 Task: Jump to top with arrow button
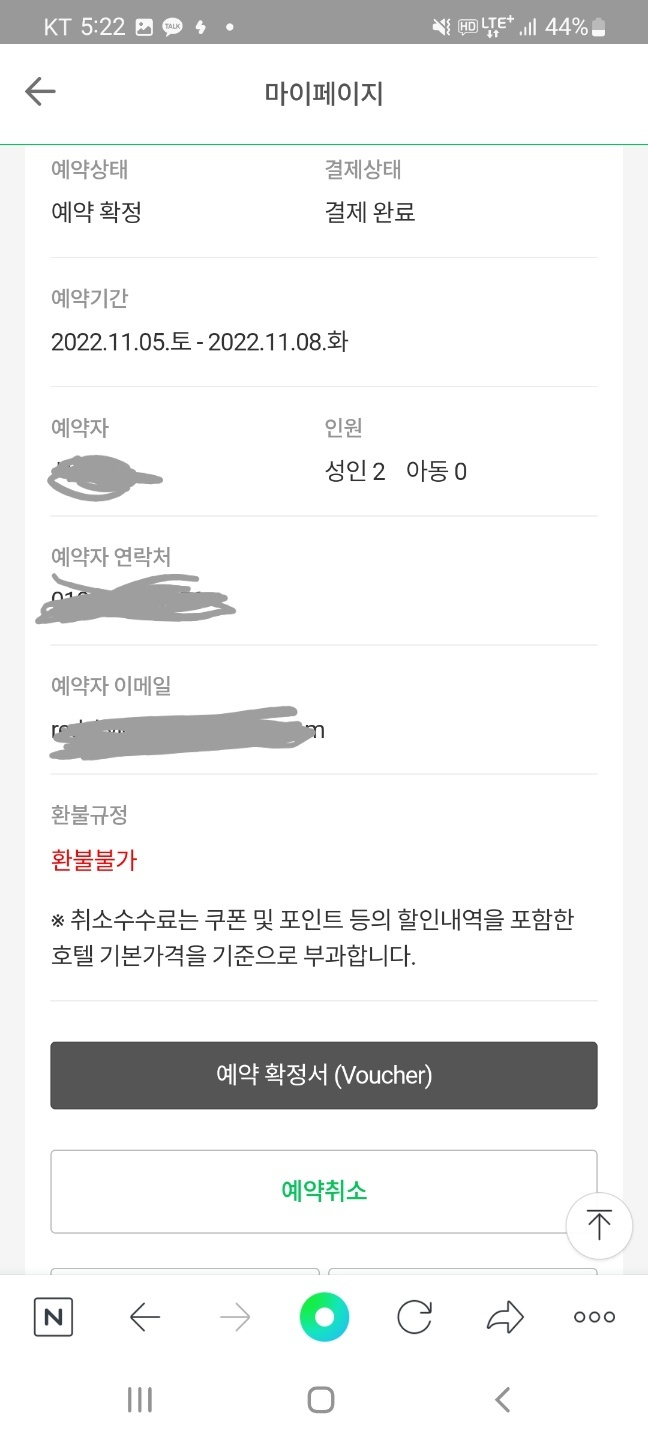(599, 1225)
